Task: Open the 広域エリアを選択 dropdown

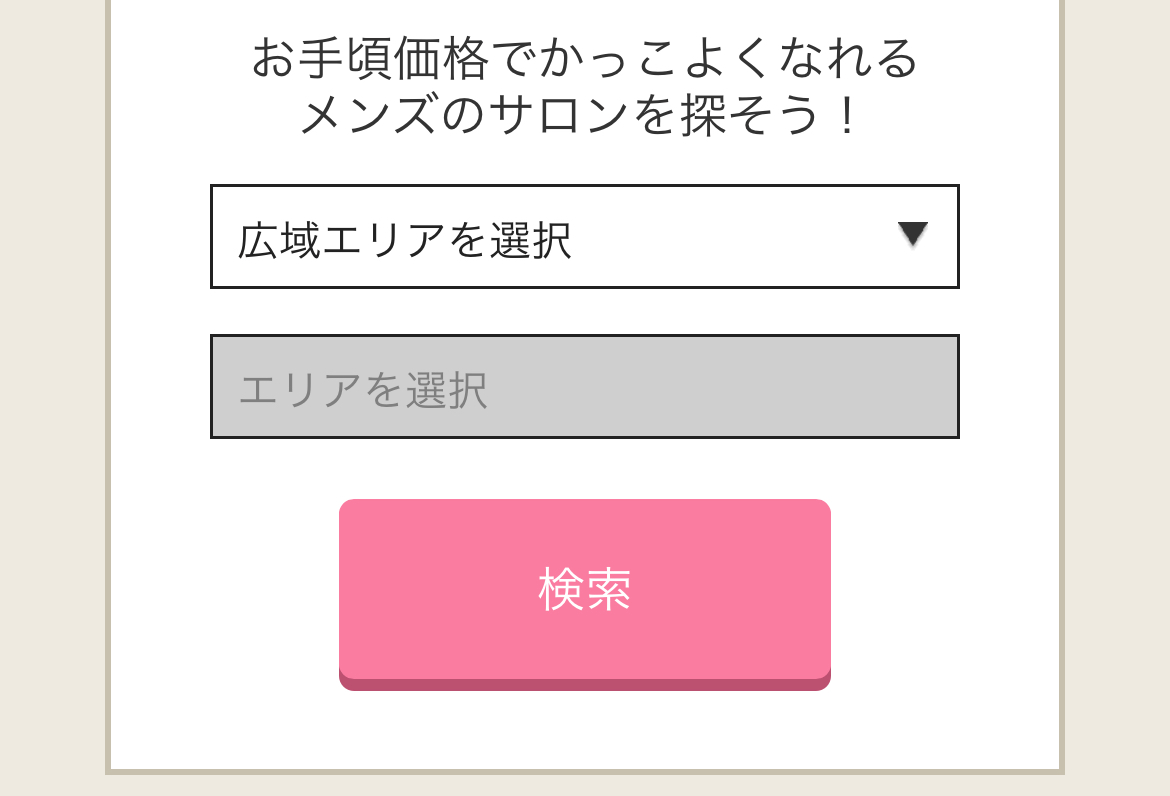Action: 584,237
